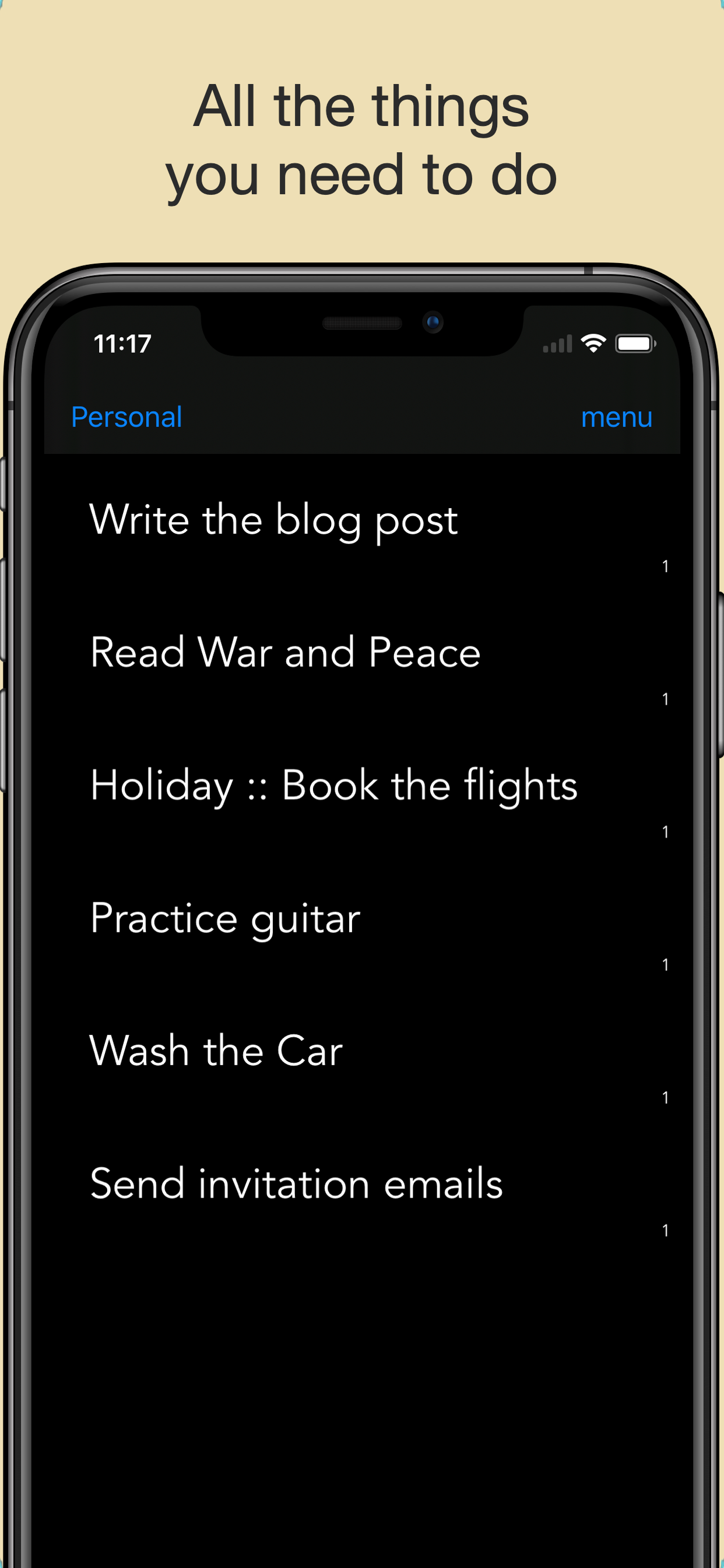
Task: Open the menu
Action: pyautogui.click(x=617, y=418)
